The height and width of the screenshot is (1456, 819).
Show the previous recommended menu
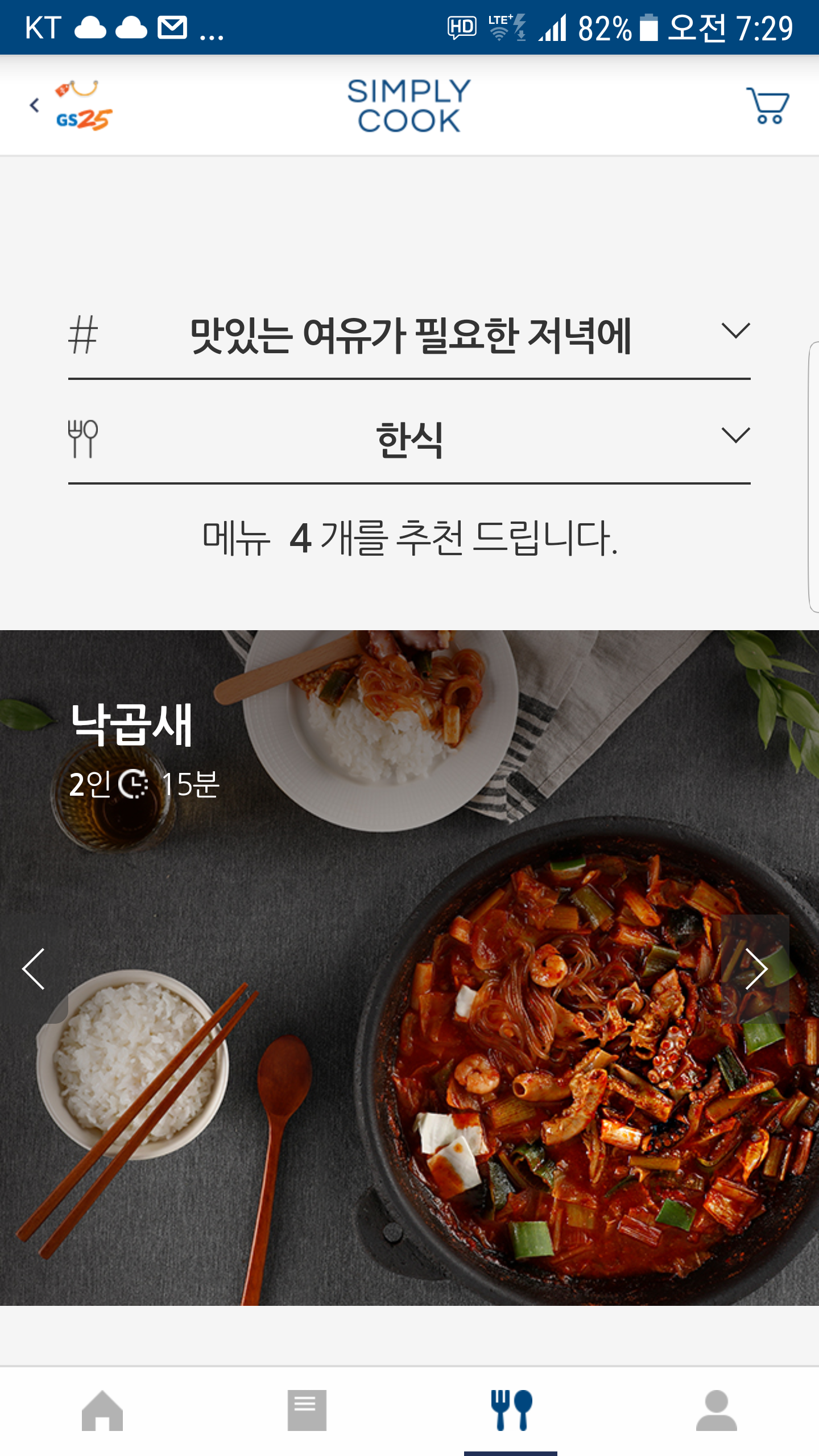[34, 969]
